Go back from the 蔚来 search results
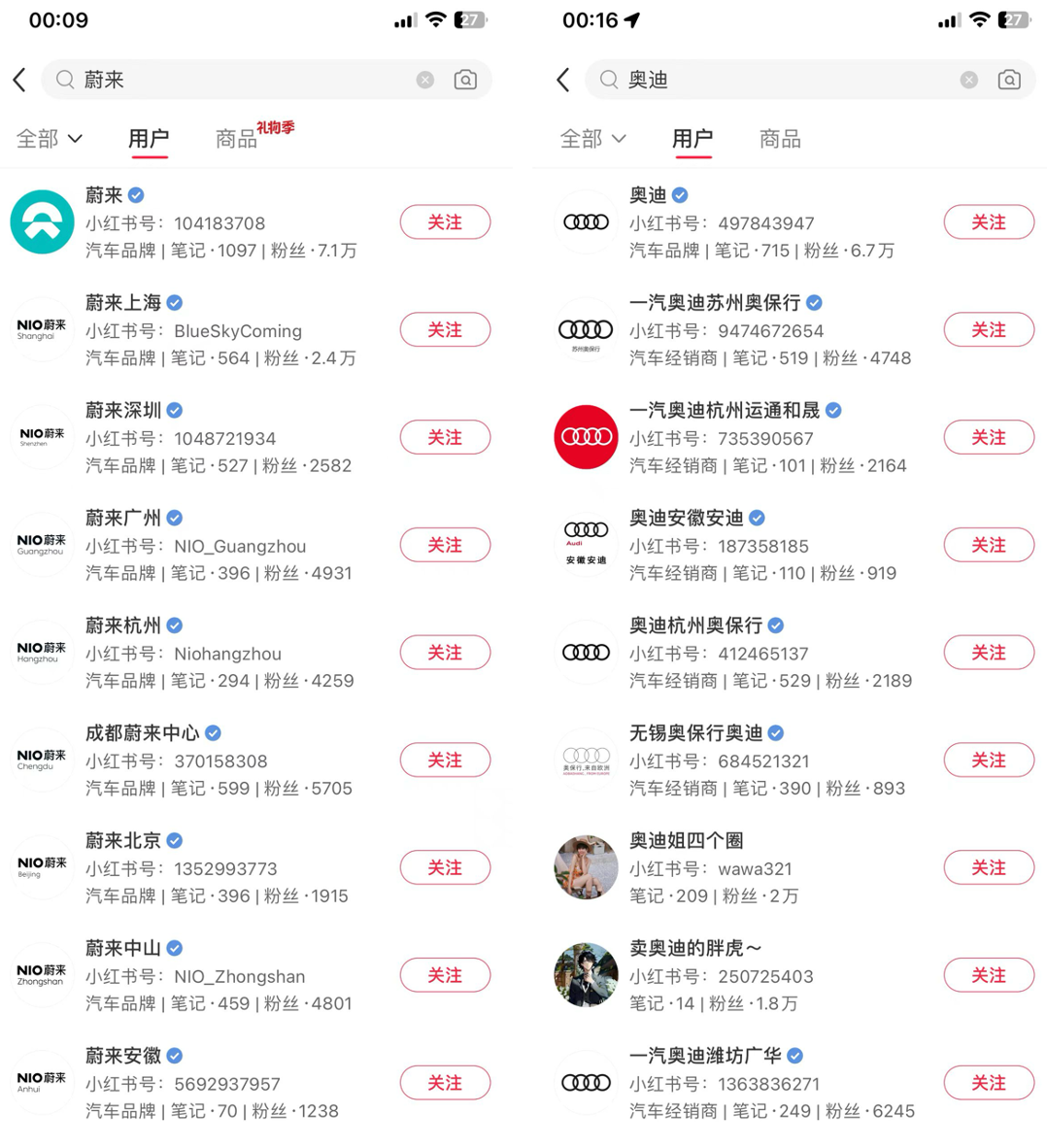 pyautogui.click(x=20, y=80)
